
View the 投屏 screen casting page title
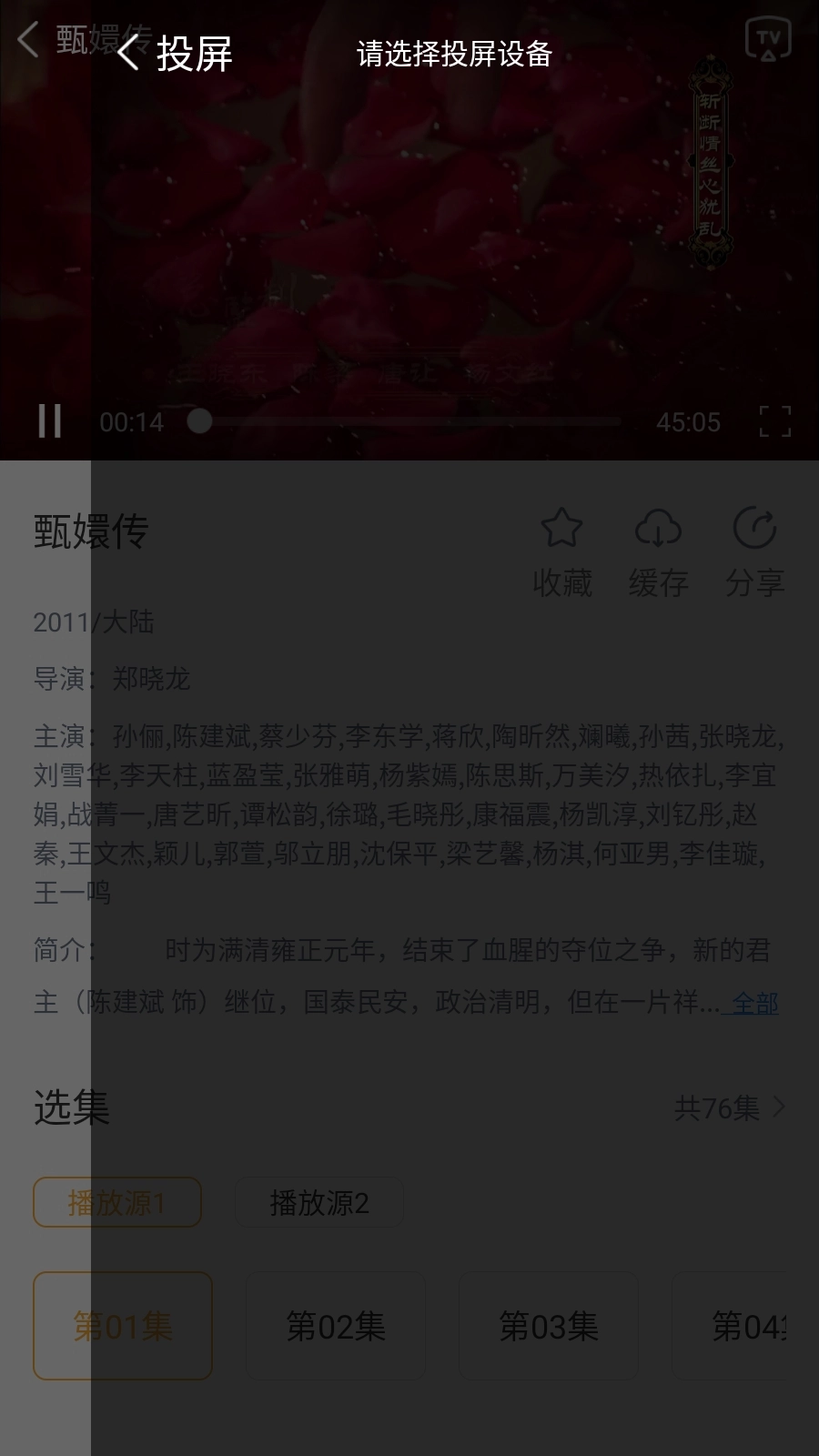coord(196,55)
